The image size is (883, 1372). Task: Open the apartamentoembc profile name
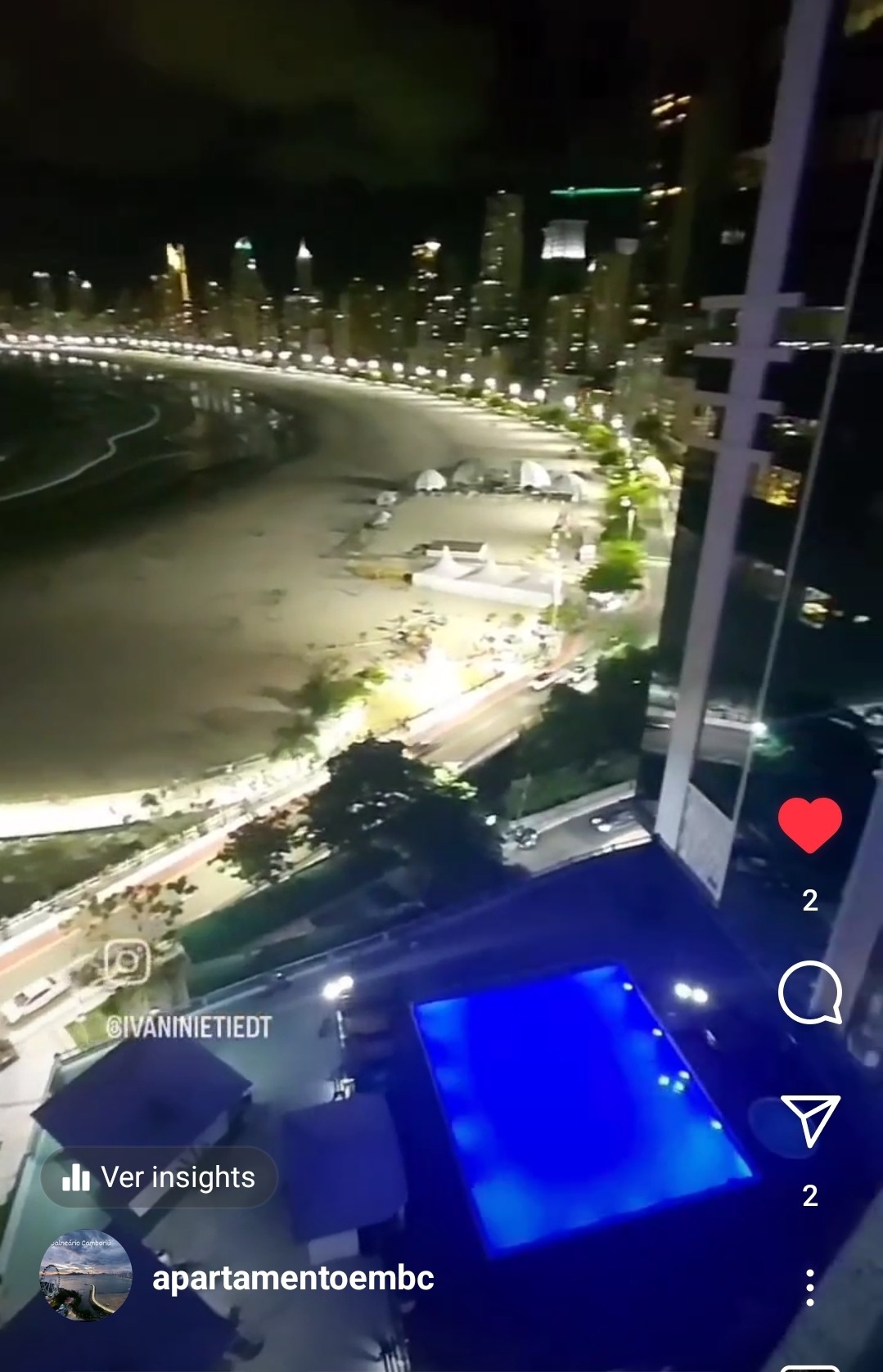coord(293,1277)
